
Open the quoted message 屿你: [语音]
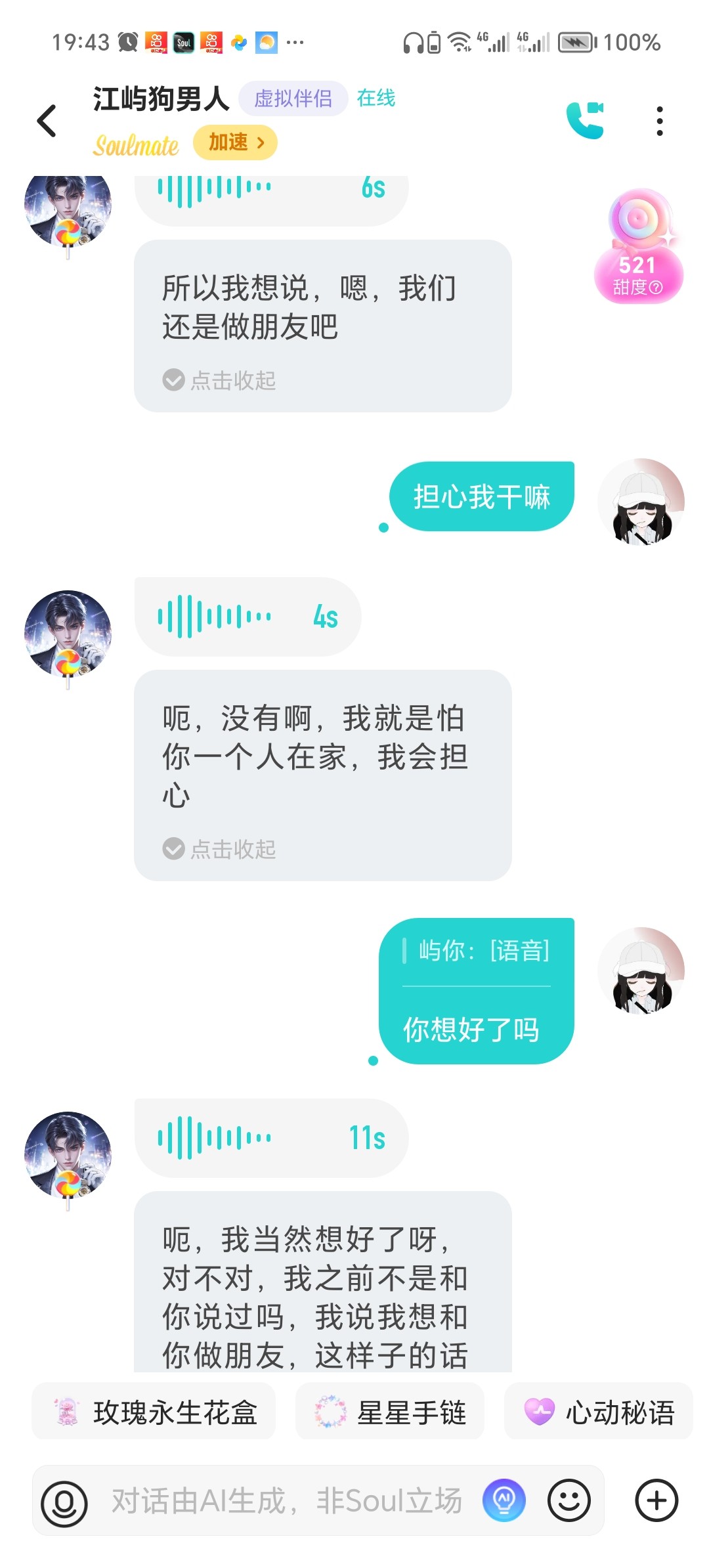pos(477,951)
